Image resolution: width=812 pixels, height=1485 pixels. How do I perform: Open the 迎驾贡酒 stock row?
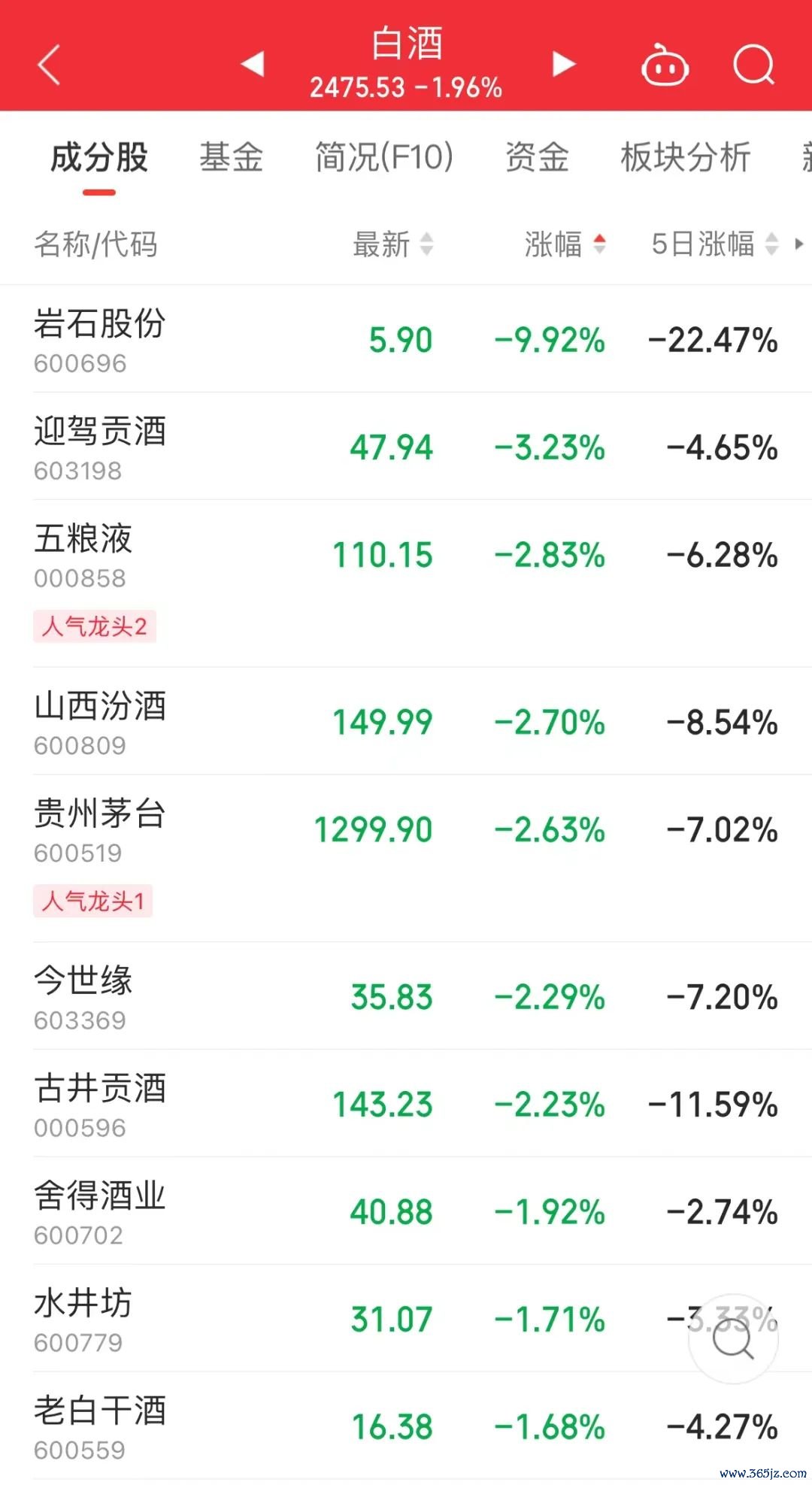tap(406, 447)
